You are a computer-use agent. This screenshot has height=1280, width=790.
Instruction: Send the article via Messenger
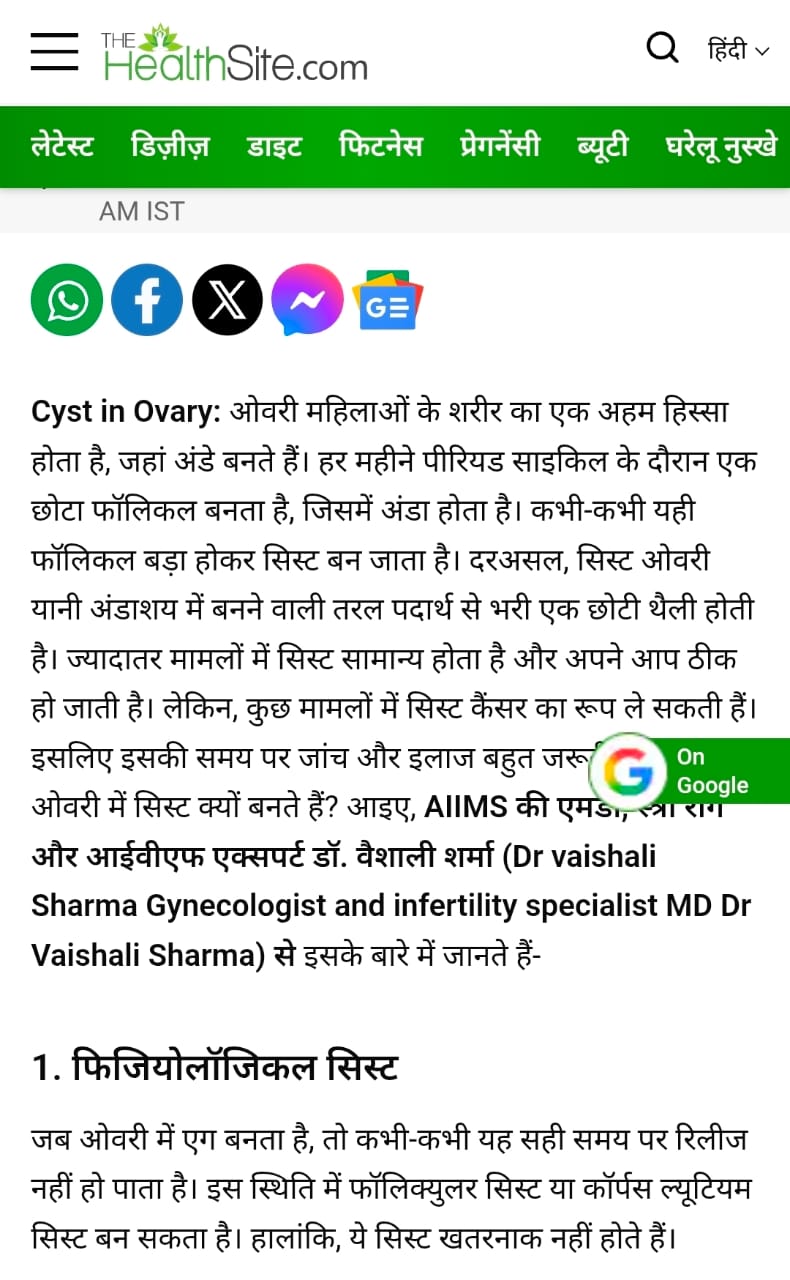pos(307,299)
